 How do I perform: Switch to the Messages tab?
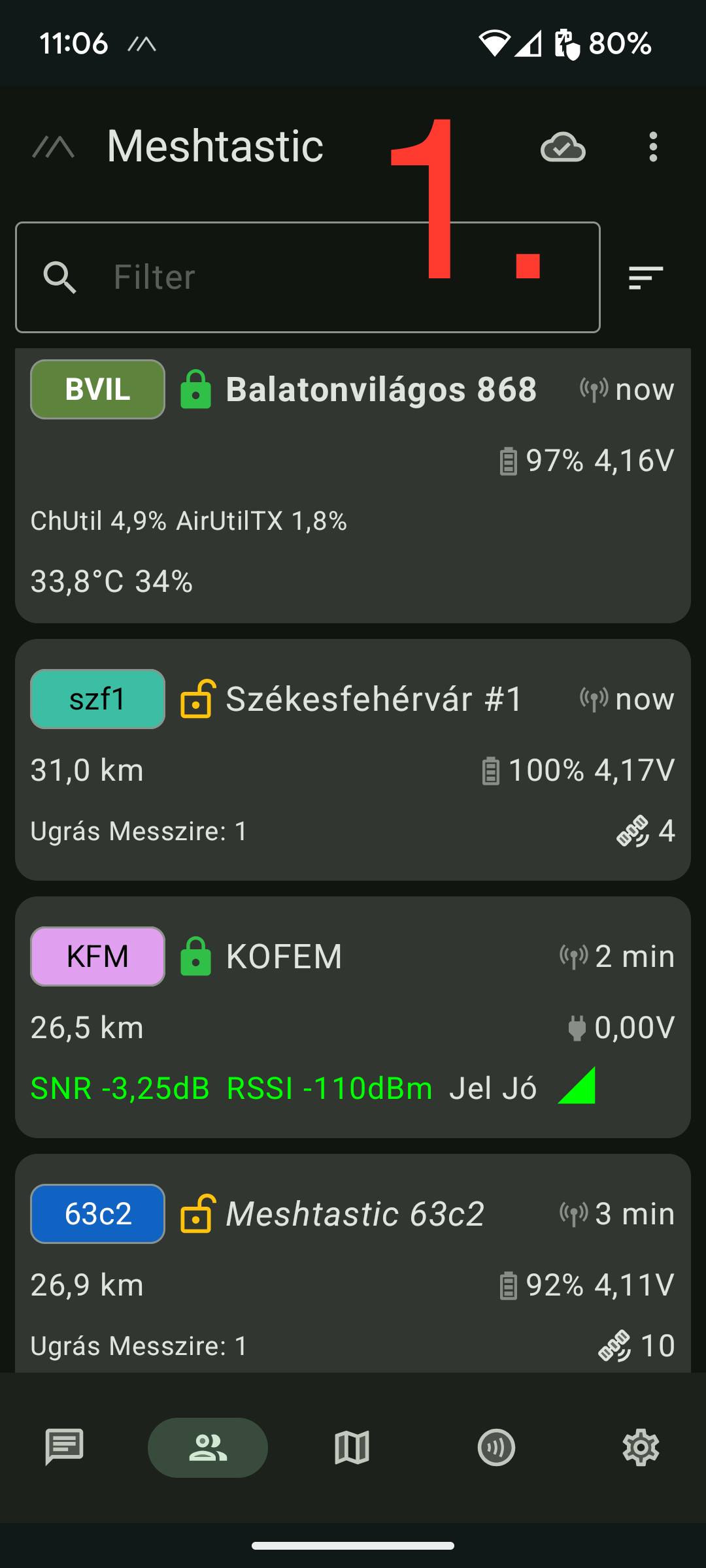[64, 1447]
